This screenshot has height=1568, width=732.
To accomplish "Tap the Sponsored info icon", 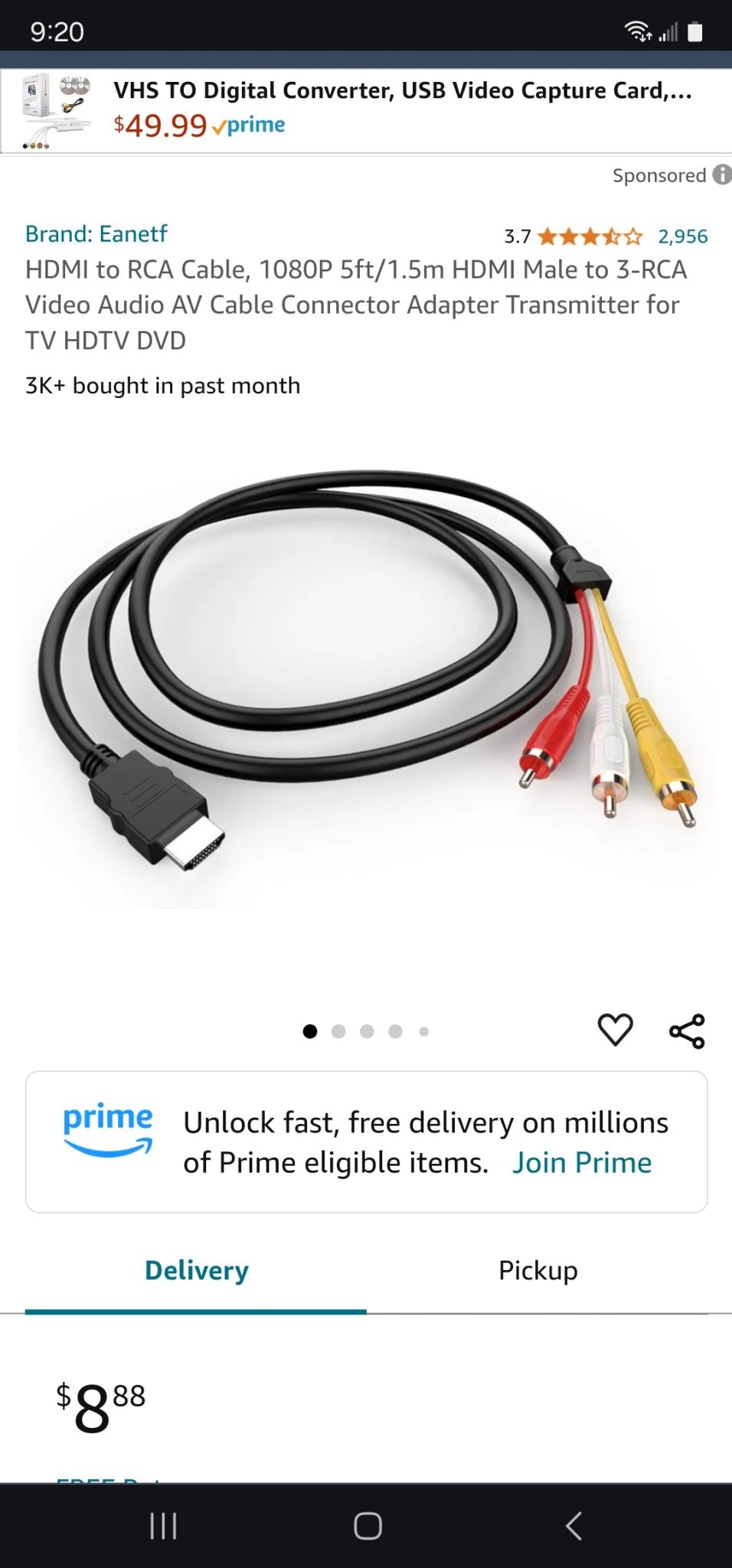I will tap(721, 175).
